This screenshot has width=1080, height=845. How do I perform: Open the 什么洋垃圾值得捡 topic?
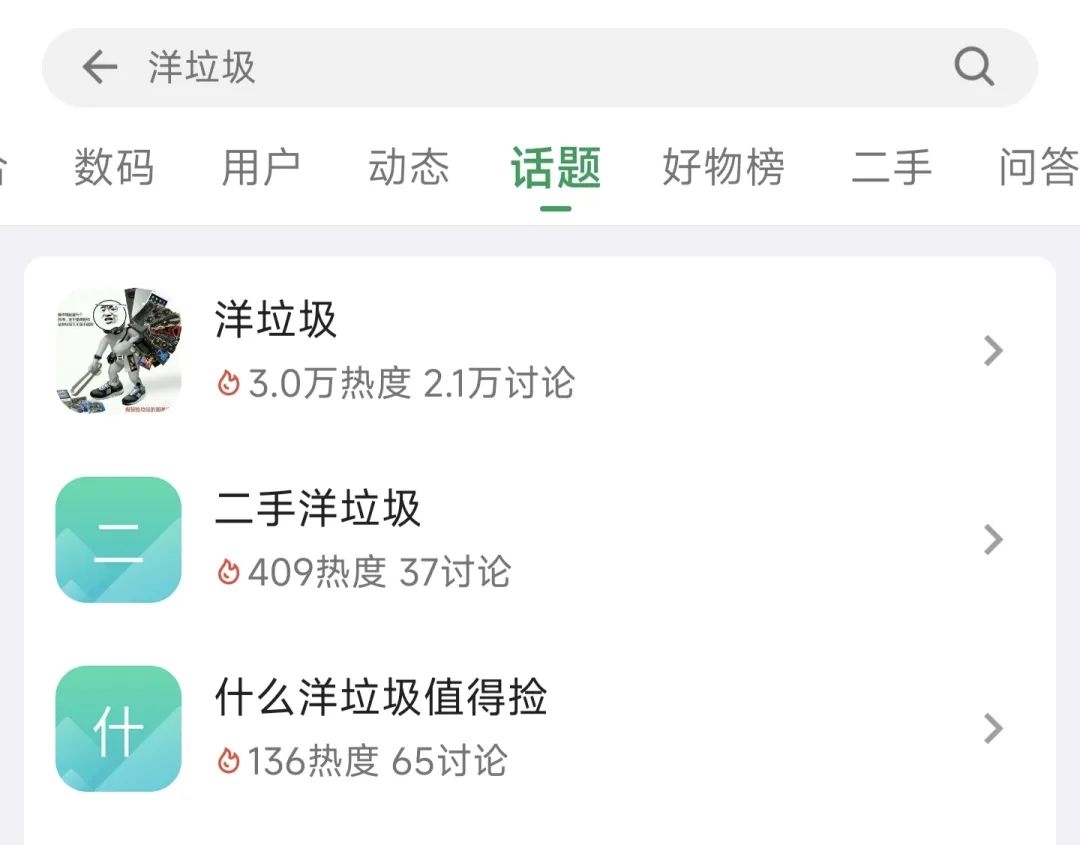point(540,728)
